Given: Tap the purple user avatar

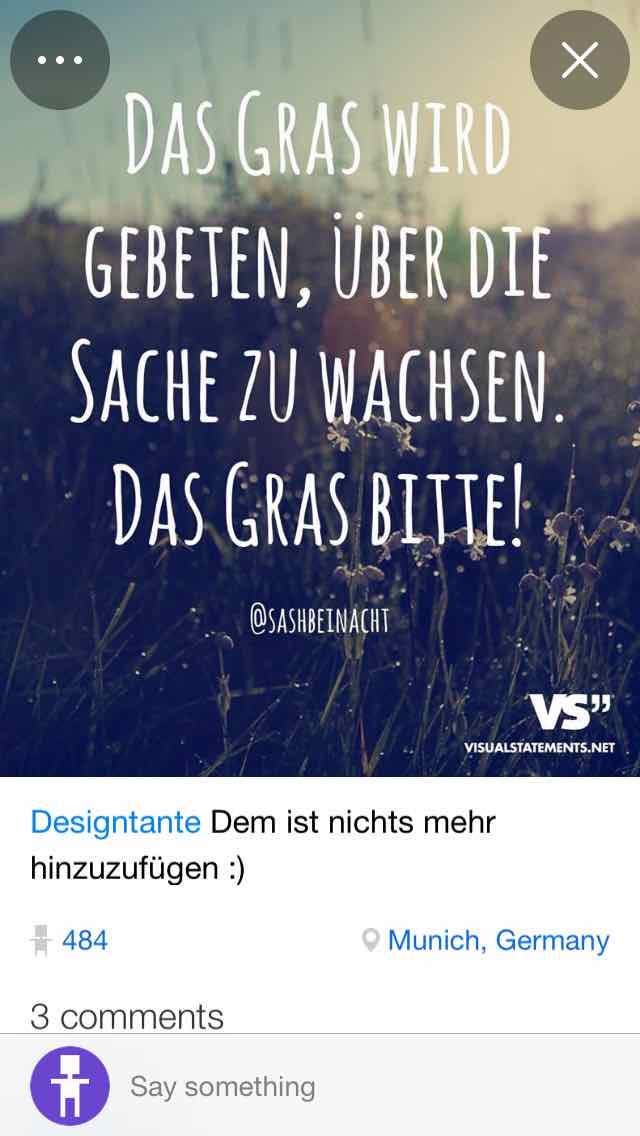Looking at the screenshot, I should pos(70,1086).
